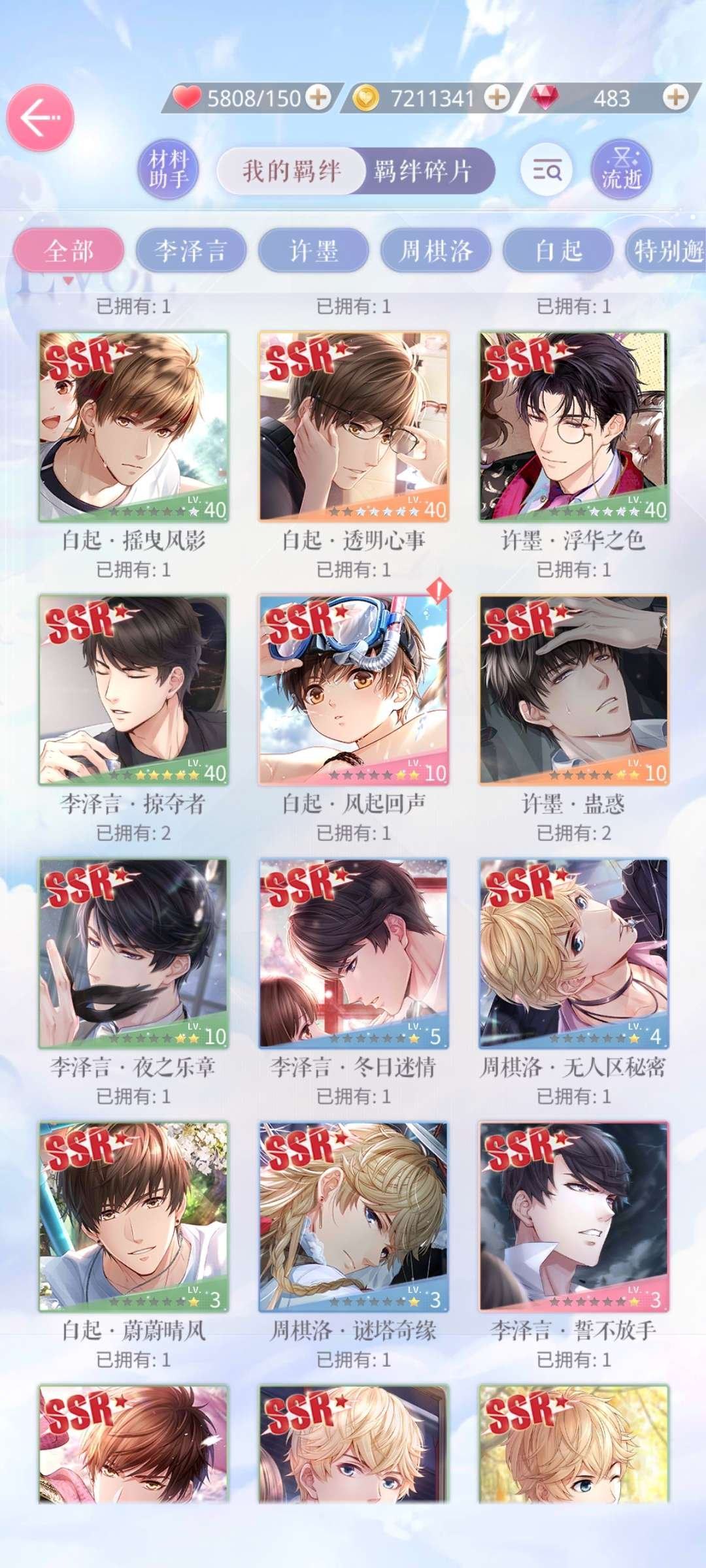The width and height of the screenshot is (706, 1568).
Task: Add gold coins with the plus icon
Action: coord(497,98)
